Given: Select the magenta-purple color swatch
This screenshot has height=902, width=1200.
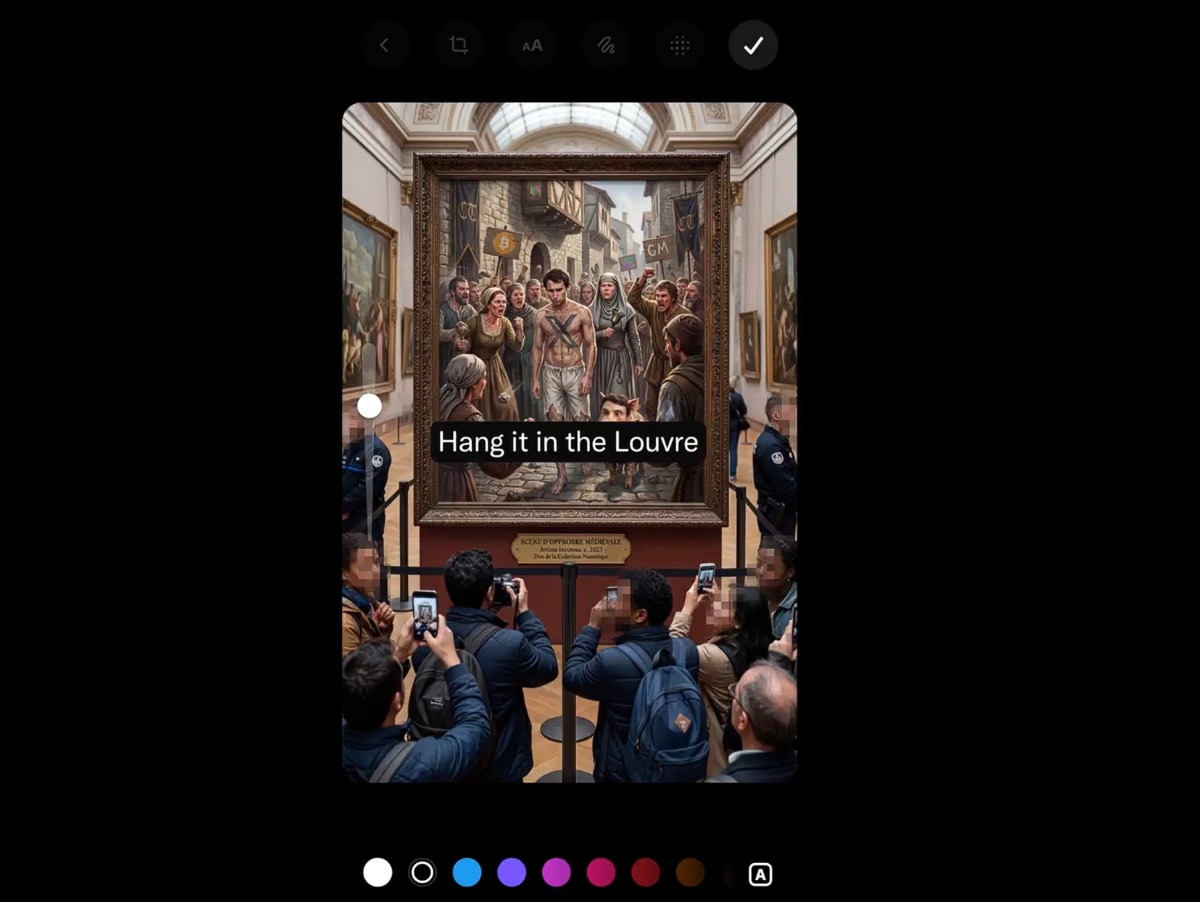Looking at the screenshot, I should [556, 872].
